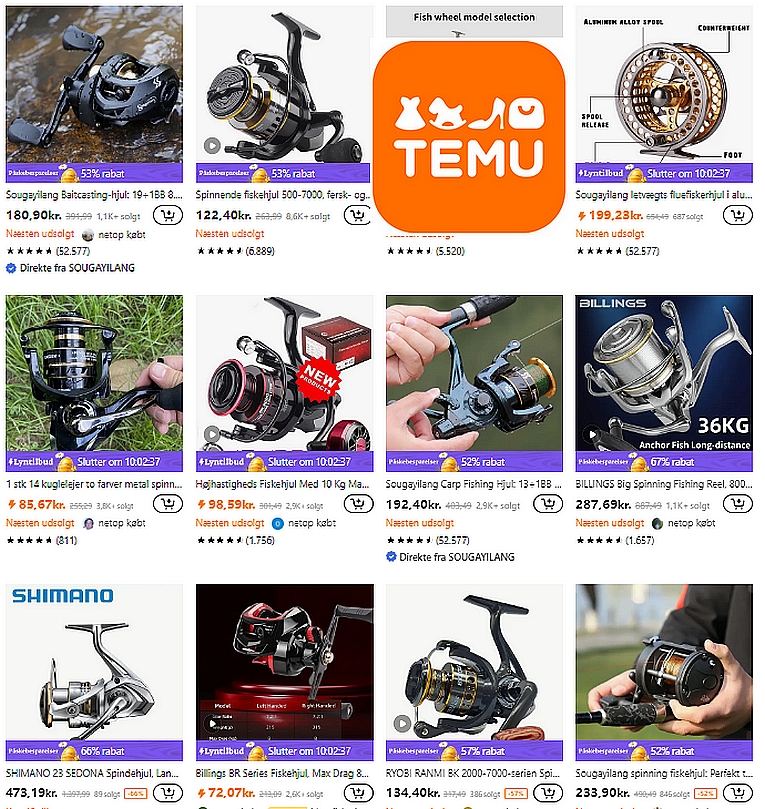
Task: Open the Sougayilang letvægts fluefiskehjul product
Action: click(x=663, y=196)
